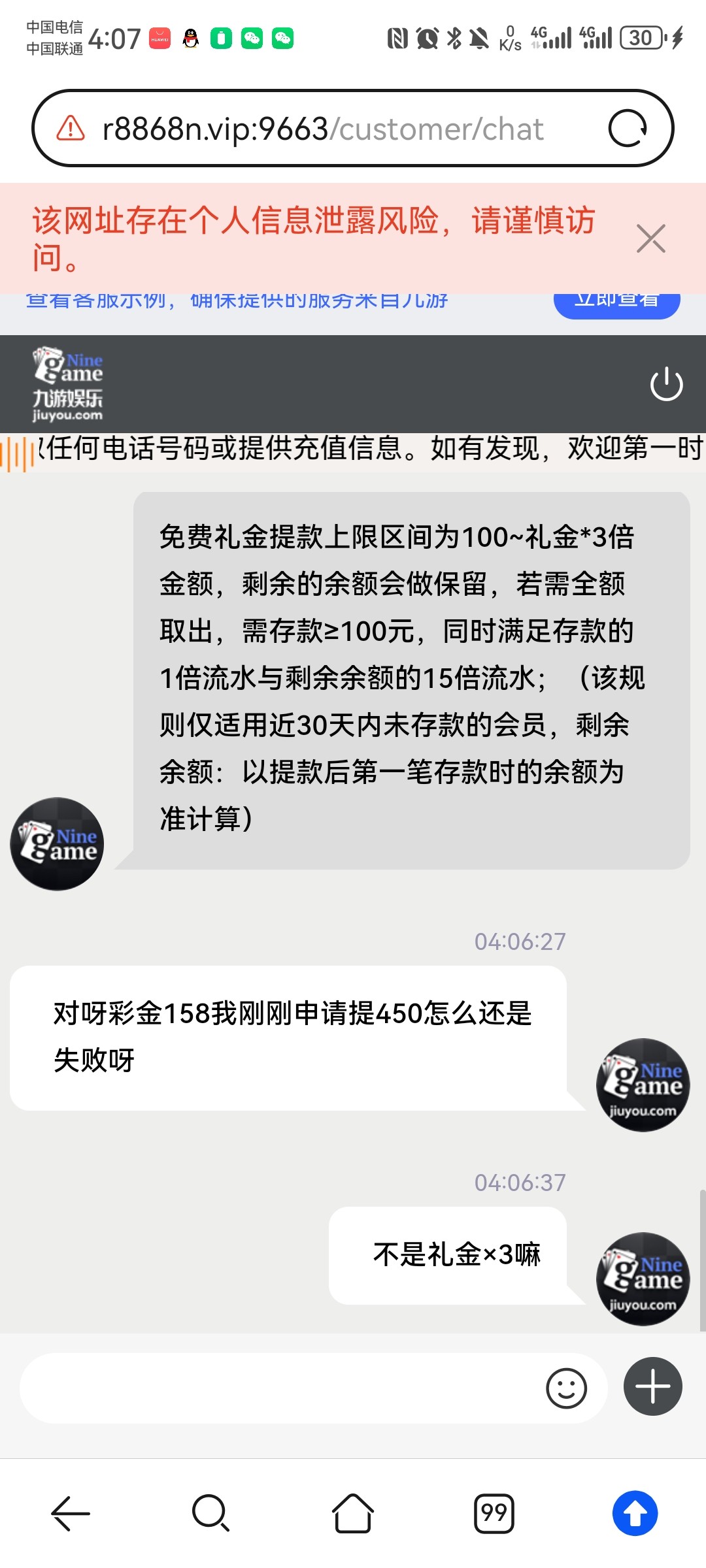Open the plus attachment menu
This screenshot has height=1568, width=706.
(x=652, y=1386)
